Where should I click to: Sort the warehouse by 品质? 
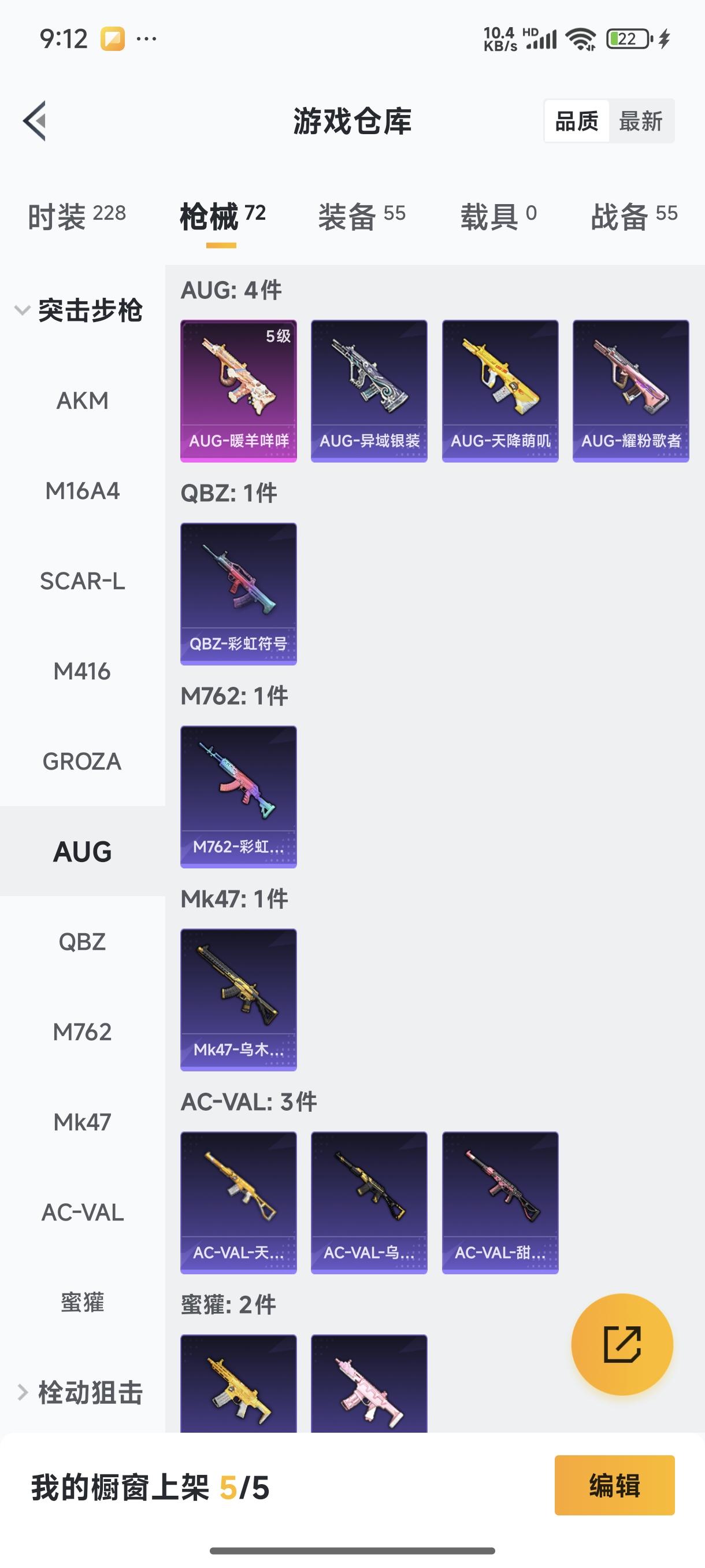click(576, 121)
